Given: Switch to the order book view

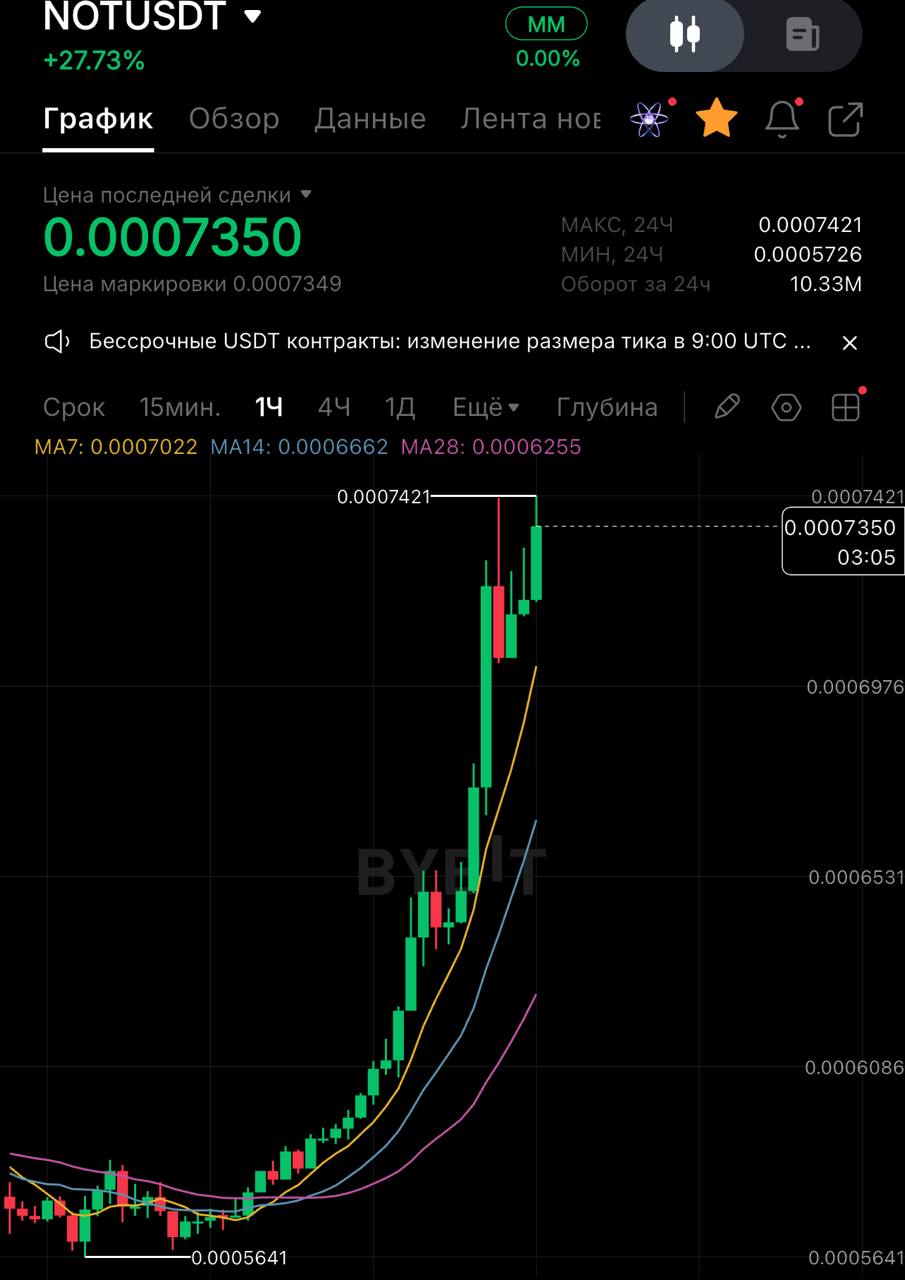Looking at the screenshot, I should [x=803, y=34].
